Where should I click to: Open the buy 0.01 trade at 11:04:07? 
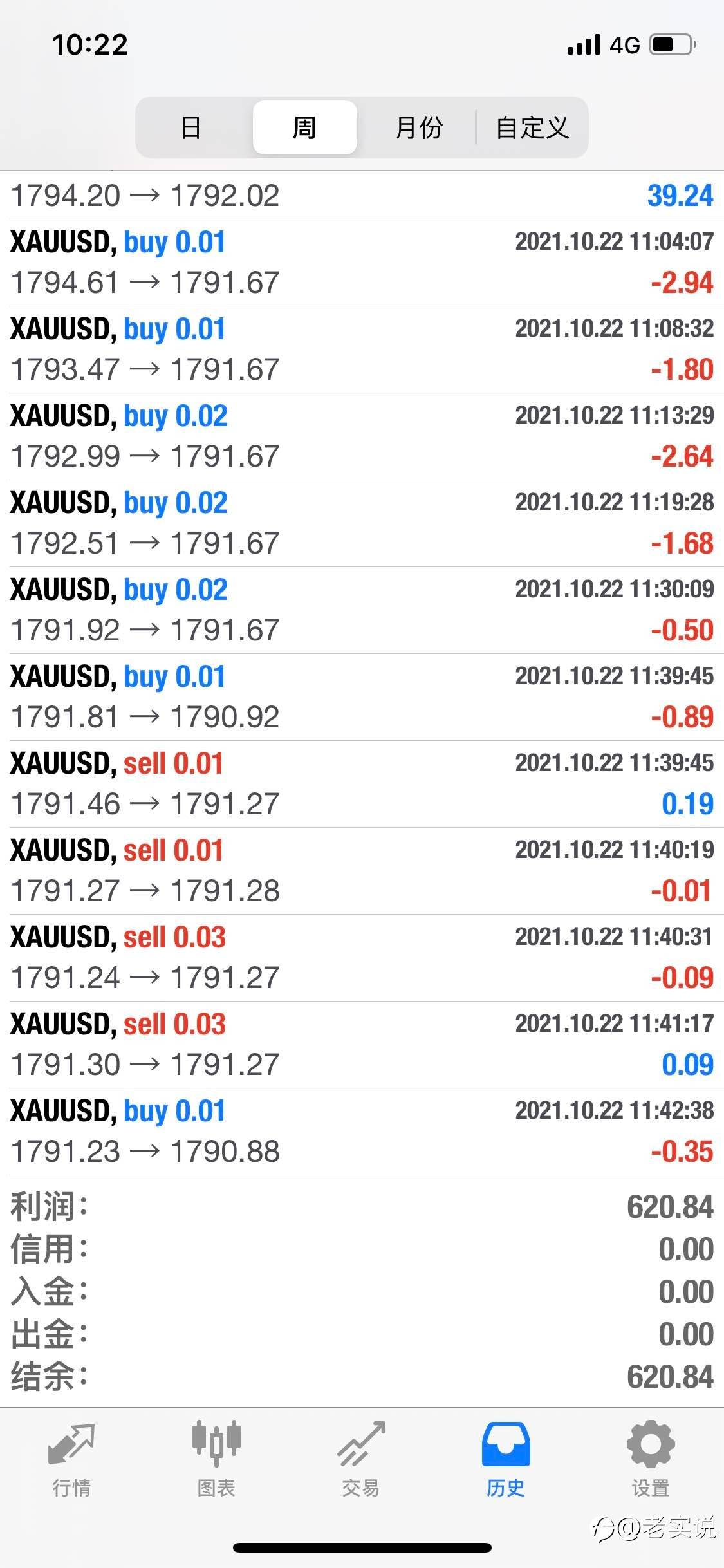(362, 263)
